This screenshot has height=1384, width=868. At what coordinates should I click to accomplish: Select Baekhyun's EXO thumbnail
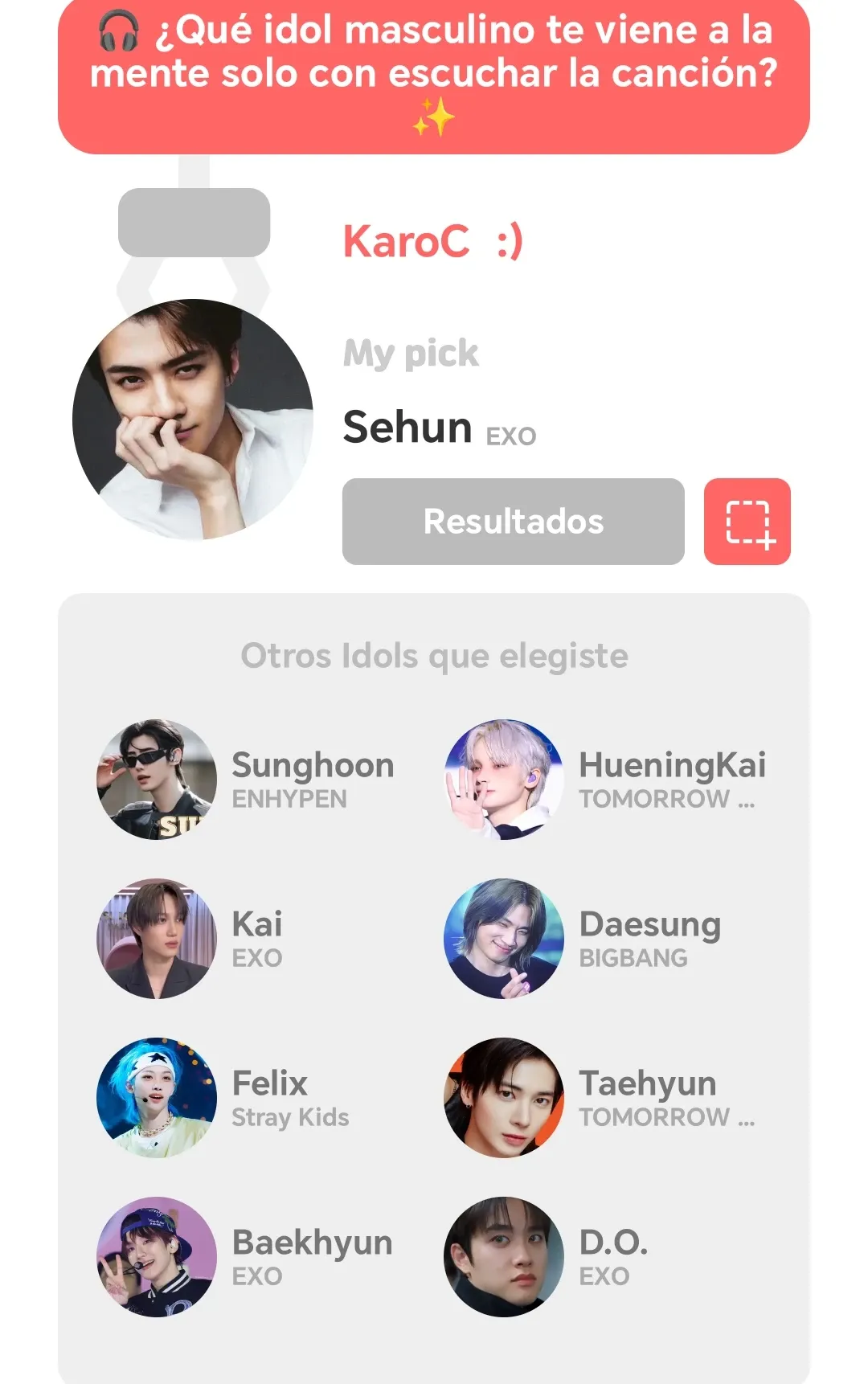[x=156, y=1256]
